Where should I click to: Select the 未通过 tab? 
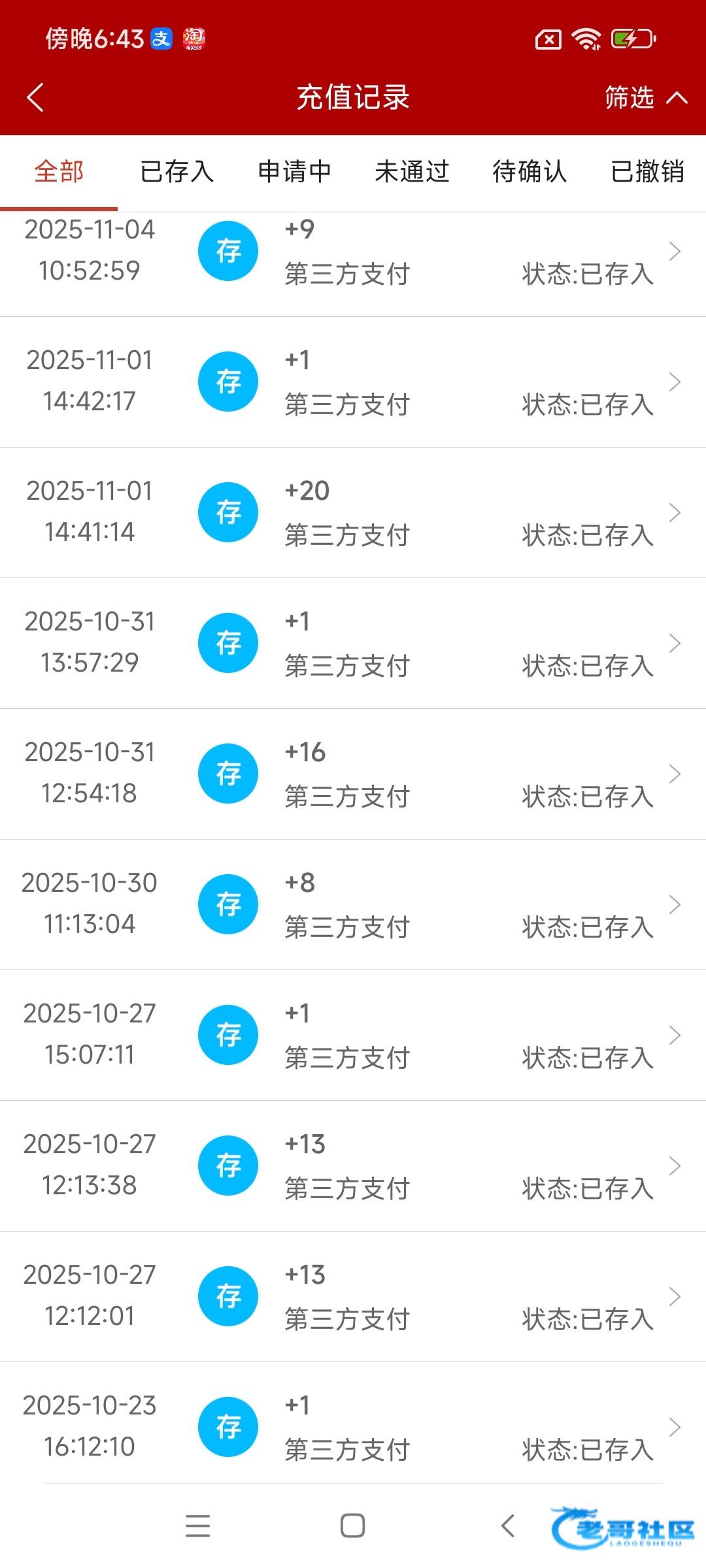412,172
